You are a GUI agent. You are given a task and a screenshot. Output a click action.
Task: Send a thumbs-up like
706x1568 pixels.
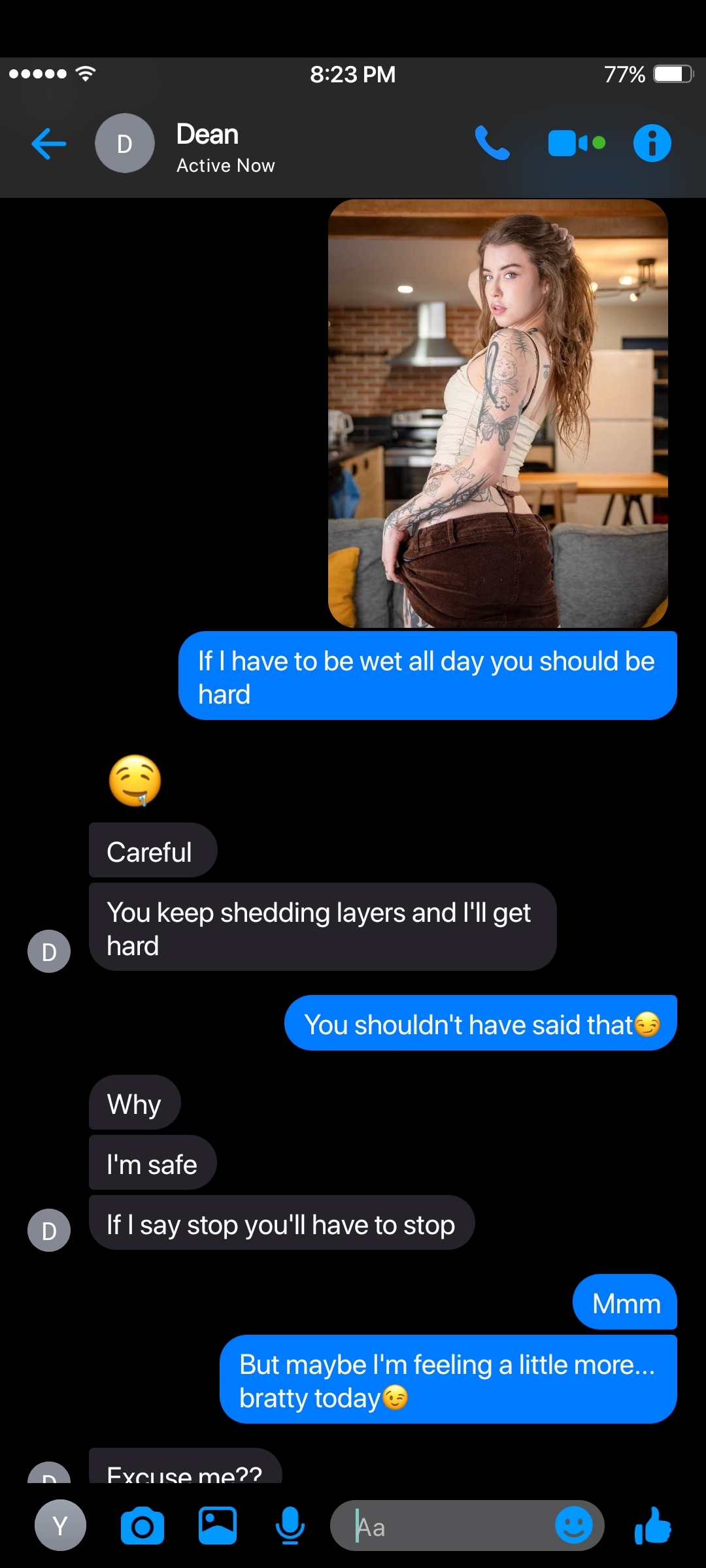click(x=653, y=1526)
